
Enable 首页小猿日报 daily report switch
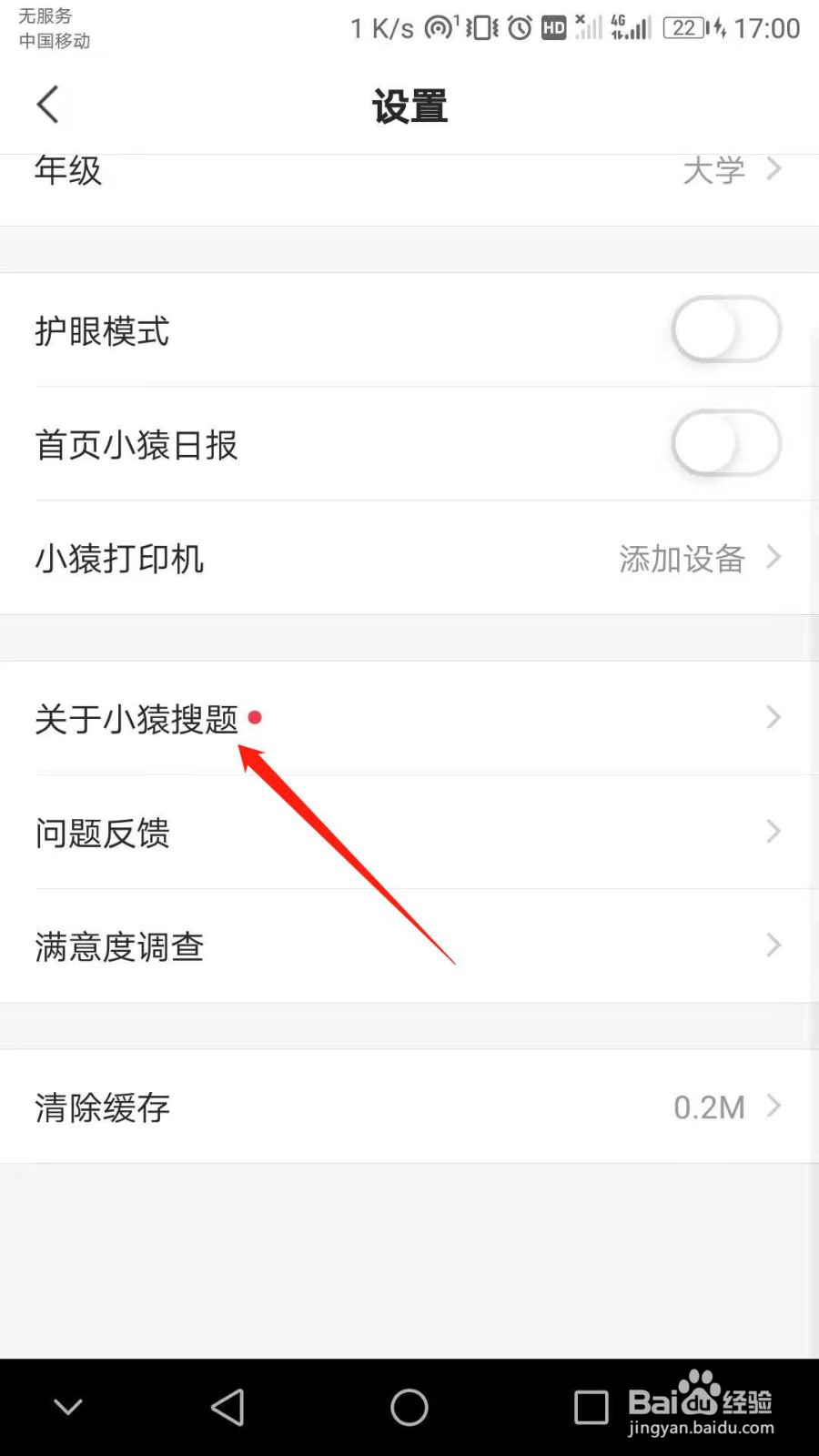point(724,443)
